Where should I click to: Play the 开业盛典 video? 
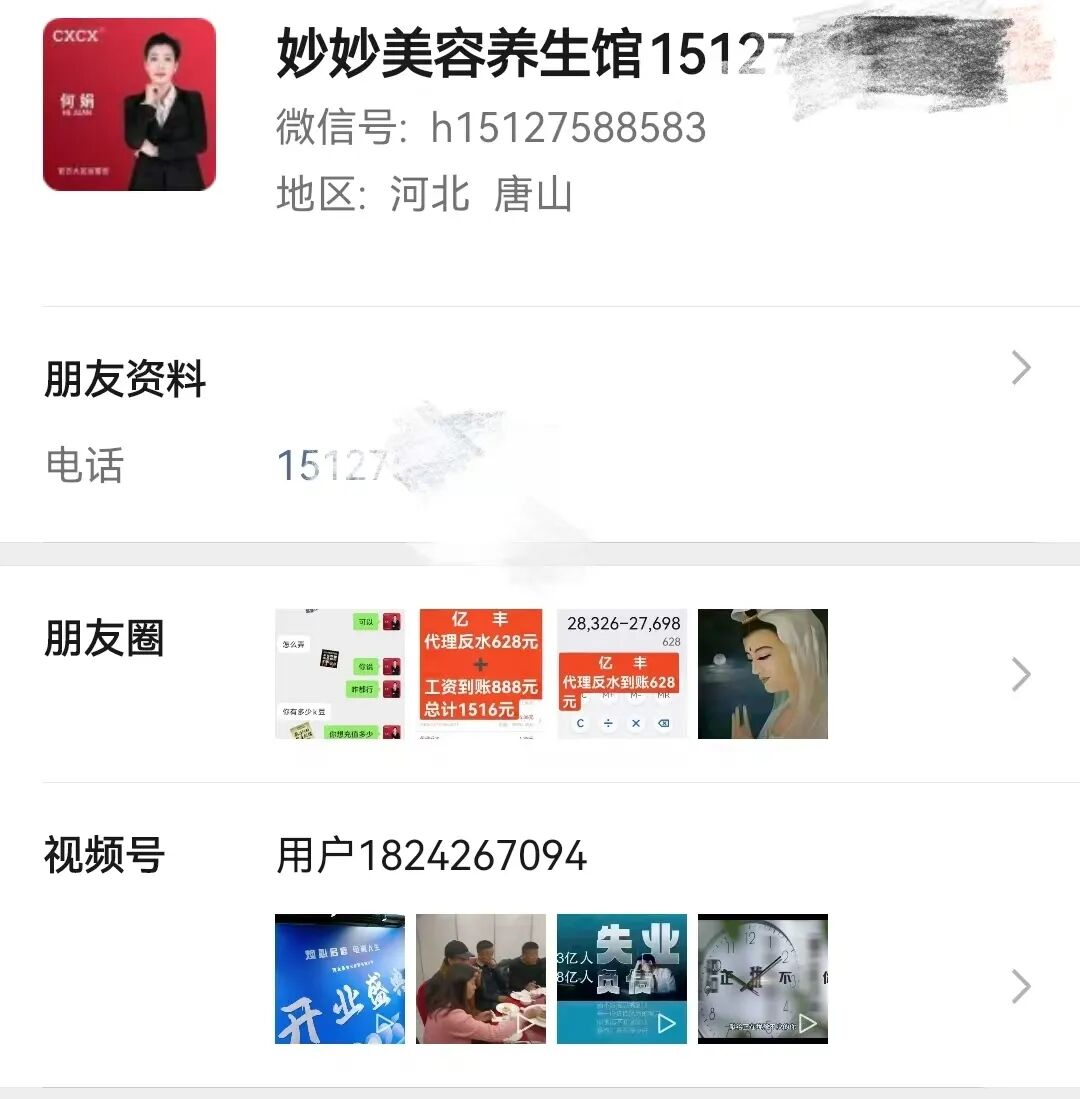tap(339, 980)
